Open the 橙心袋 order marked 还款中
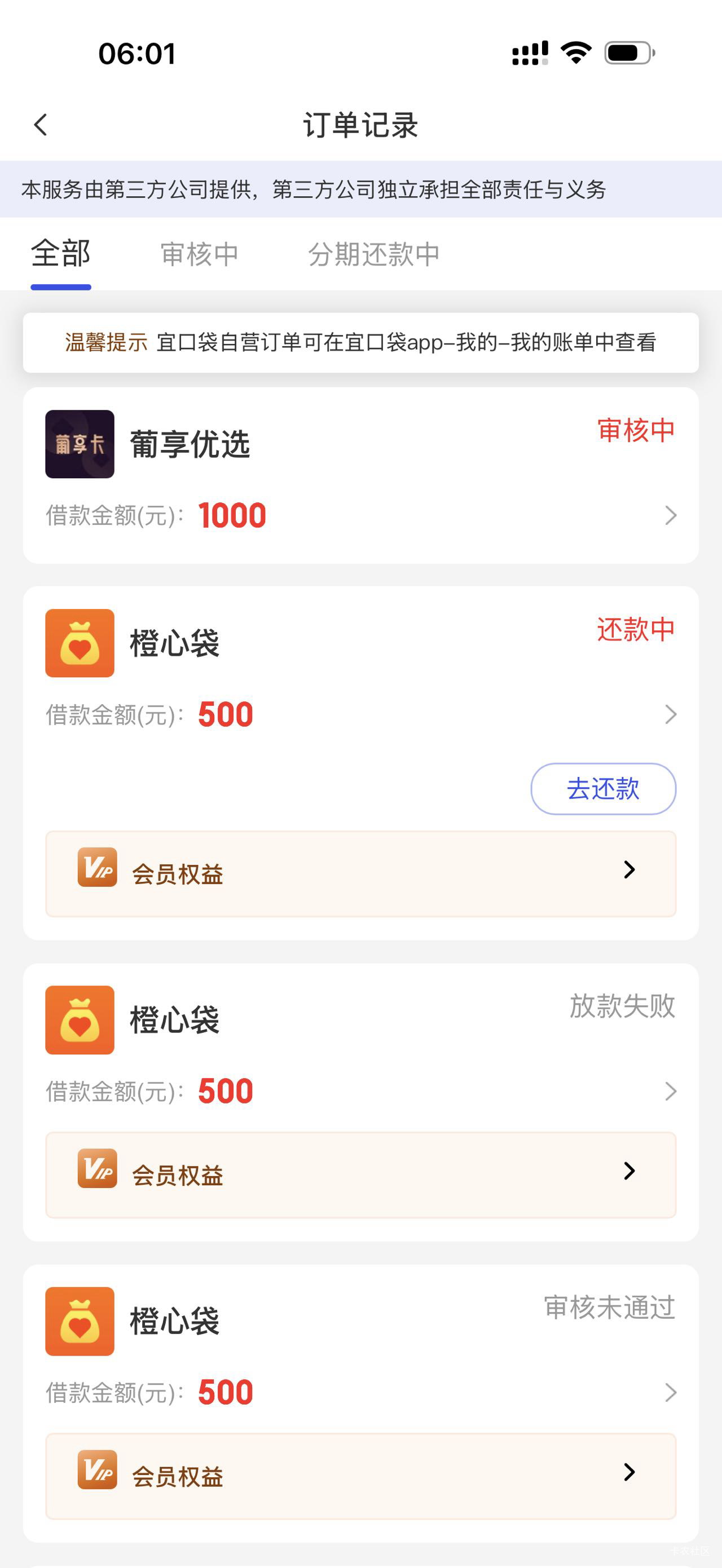Screen dimensions: 722x1568 [360, 675]
